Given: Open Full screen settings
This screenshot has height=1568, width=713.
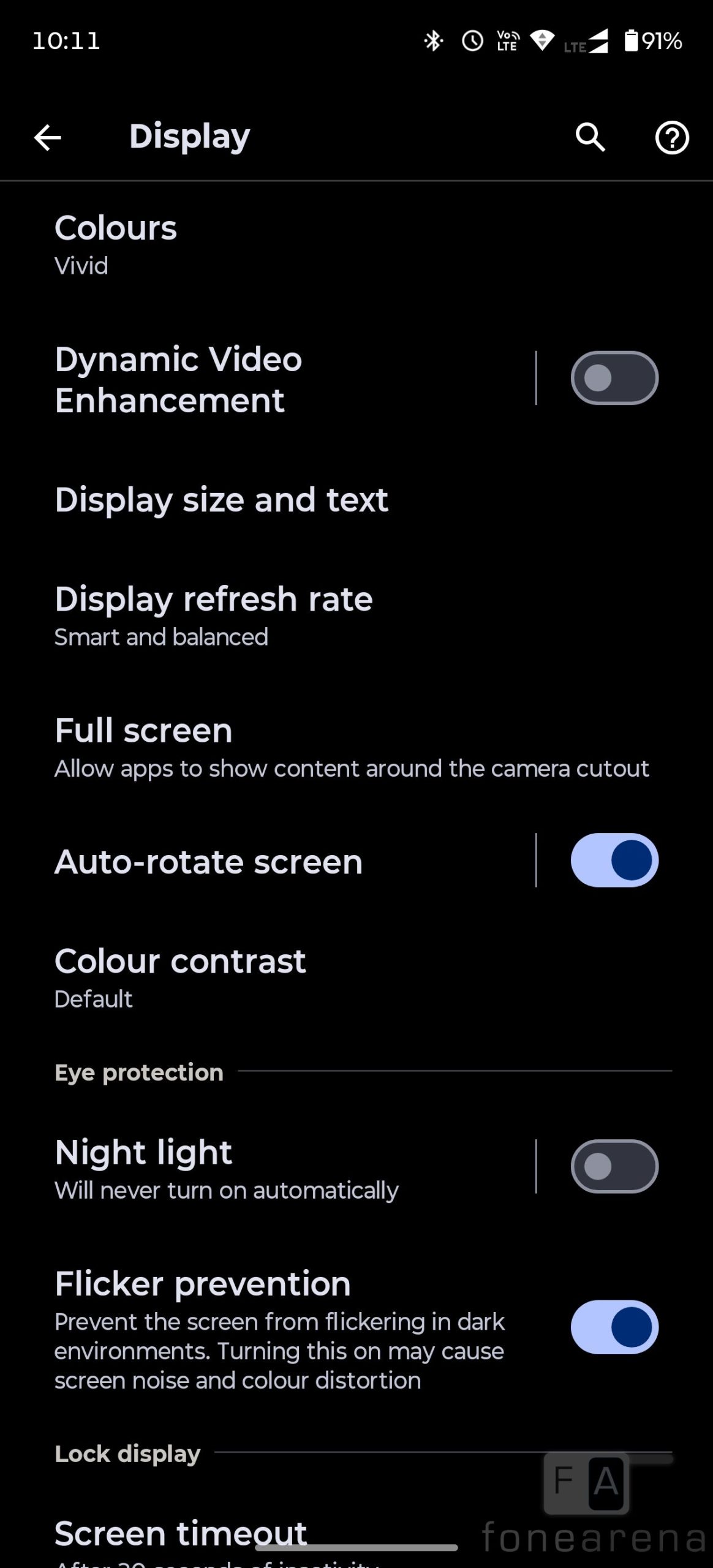Looking at the screenshot, I should pyautogui.click(x=351, y=748).
